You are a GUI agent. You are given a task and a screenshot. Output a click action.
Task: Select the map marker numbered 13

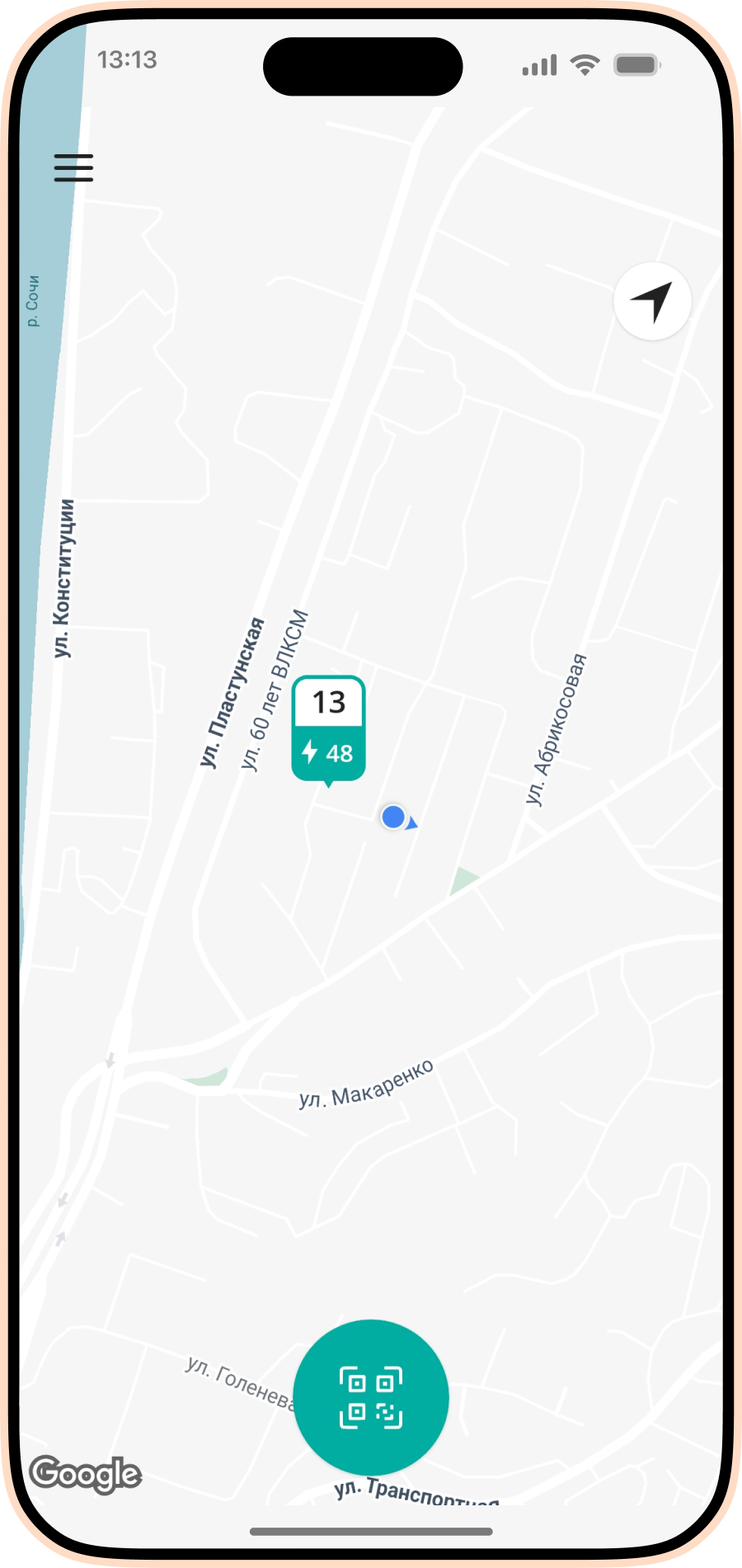coord(328,727)
